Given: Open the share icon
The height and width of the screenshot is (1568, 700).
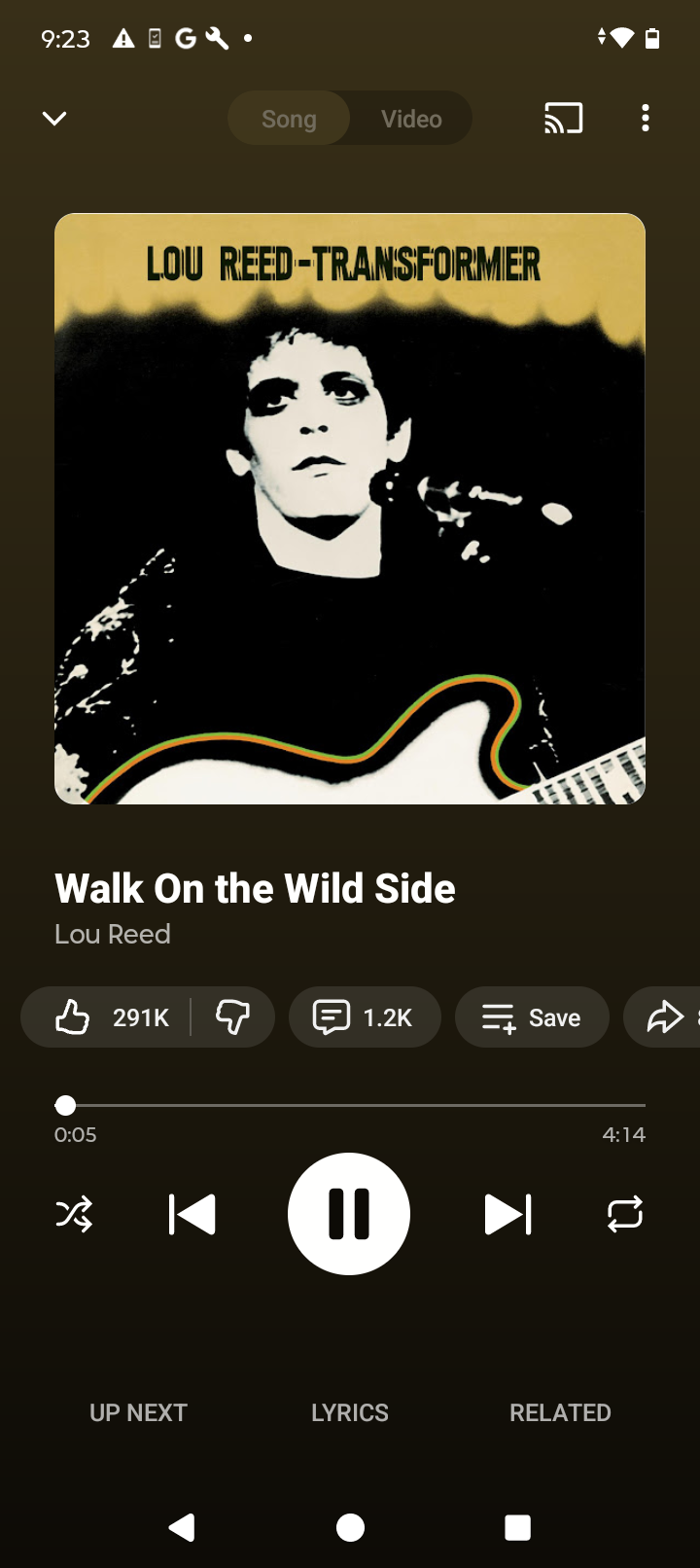Looking at the screenshot, I should pyautogui.click(x=667, y=1016).
